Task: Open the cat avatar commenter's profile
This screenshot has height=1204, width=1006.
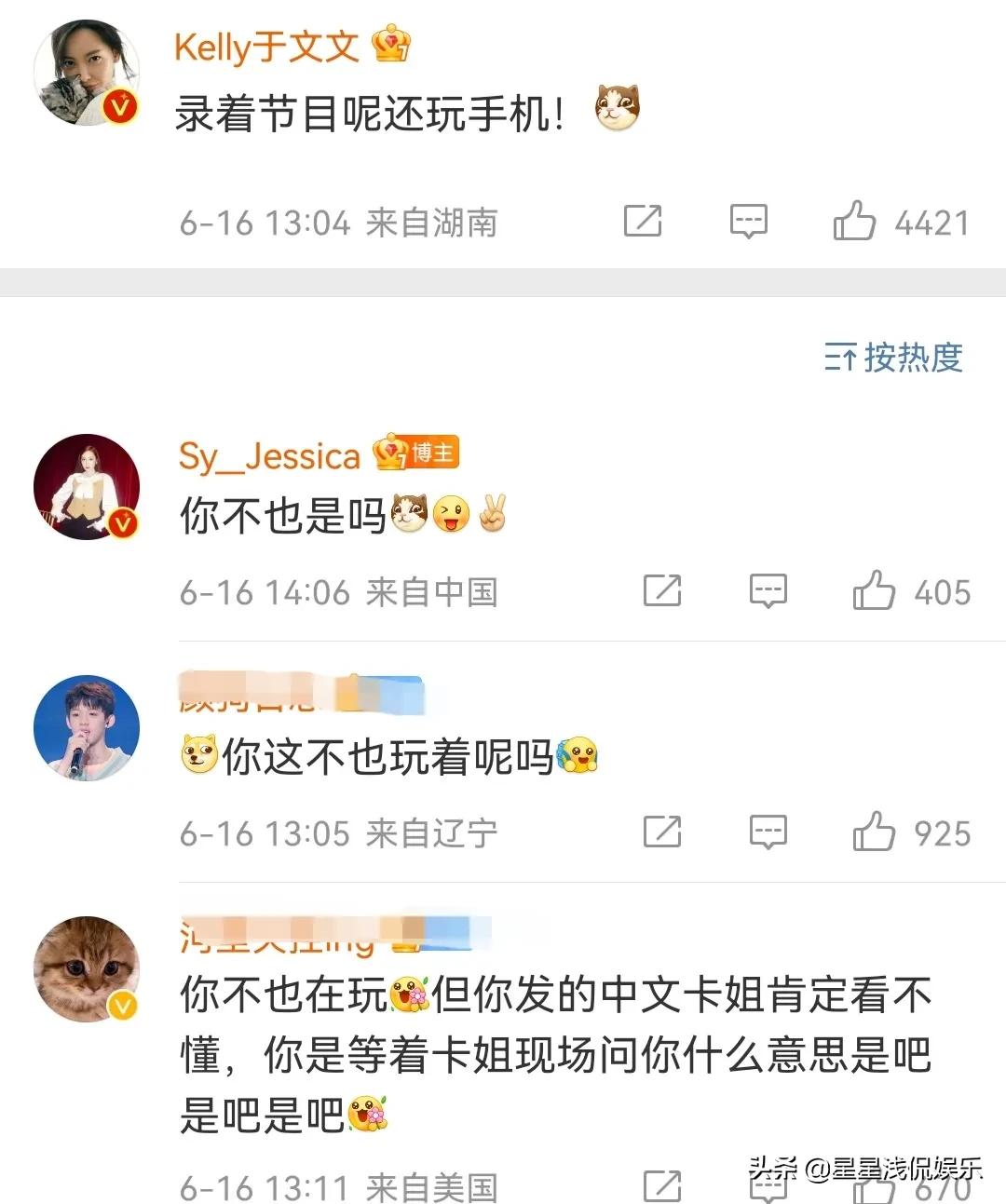Action: point(86,968)
